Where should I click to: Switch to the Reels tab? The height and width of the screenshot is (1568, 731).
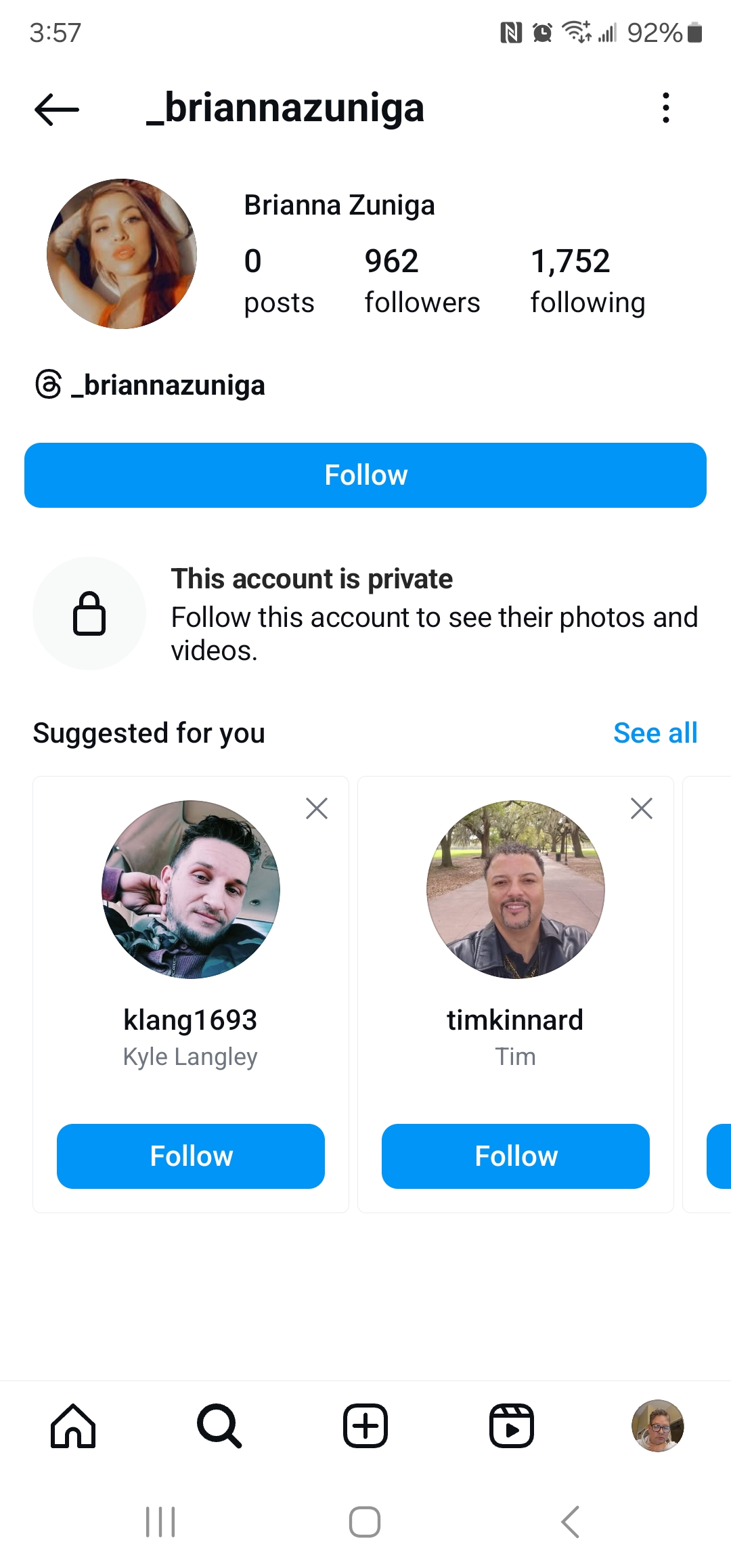[512, 1426]
